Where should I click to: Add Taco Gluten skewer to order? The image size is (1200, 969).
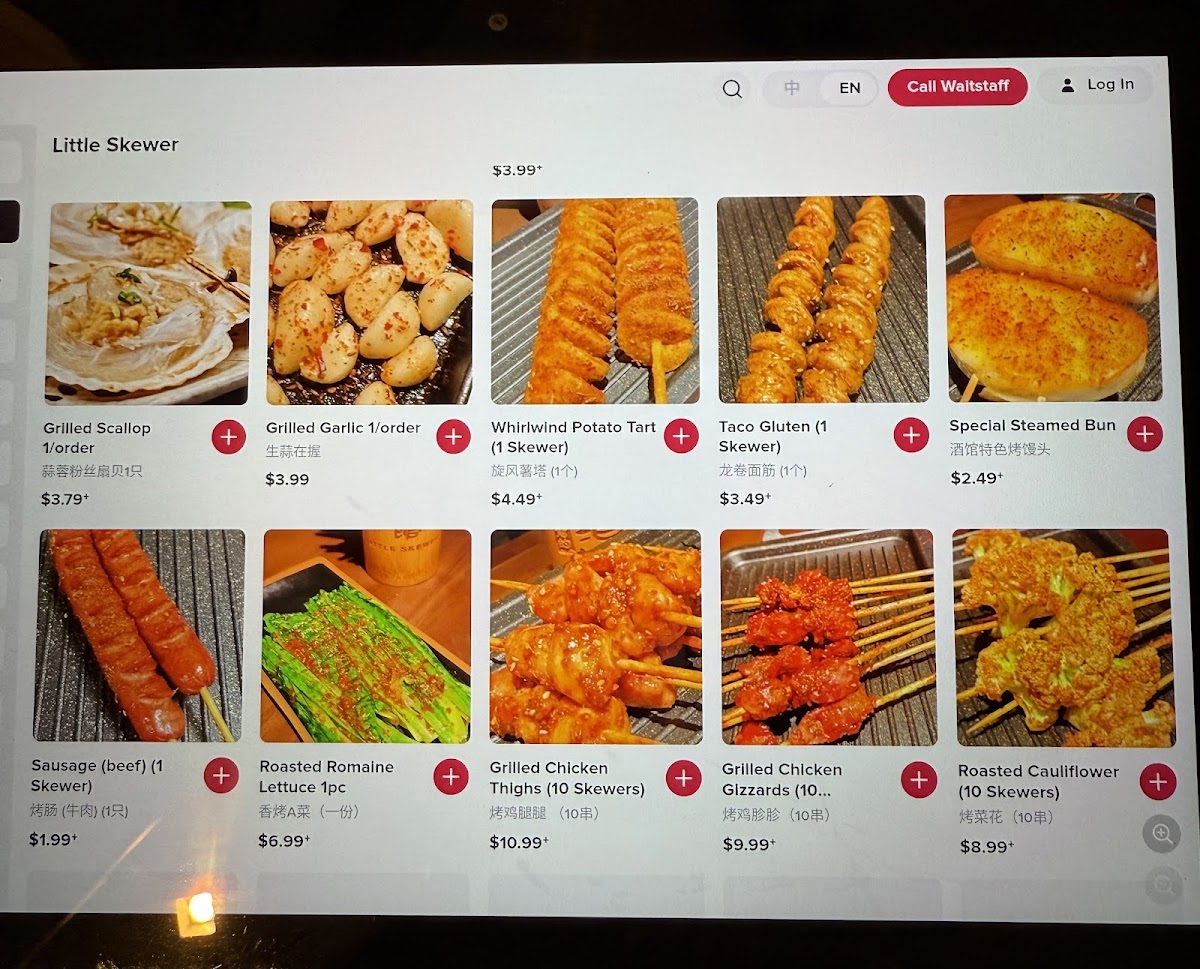coord(911,435)
